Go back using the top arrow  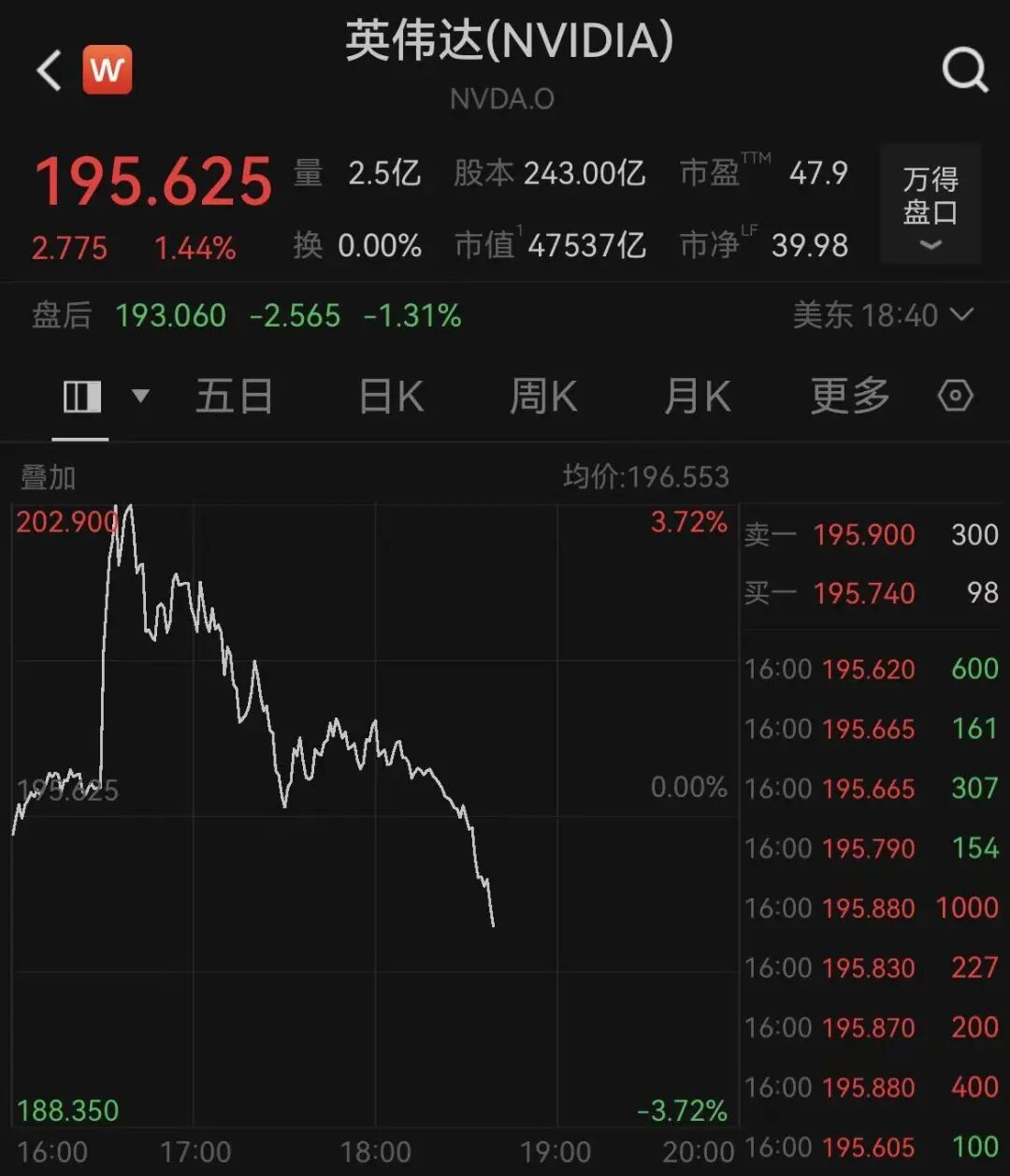pos(49,70)
